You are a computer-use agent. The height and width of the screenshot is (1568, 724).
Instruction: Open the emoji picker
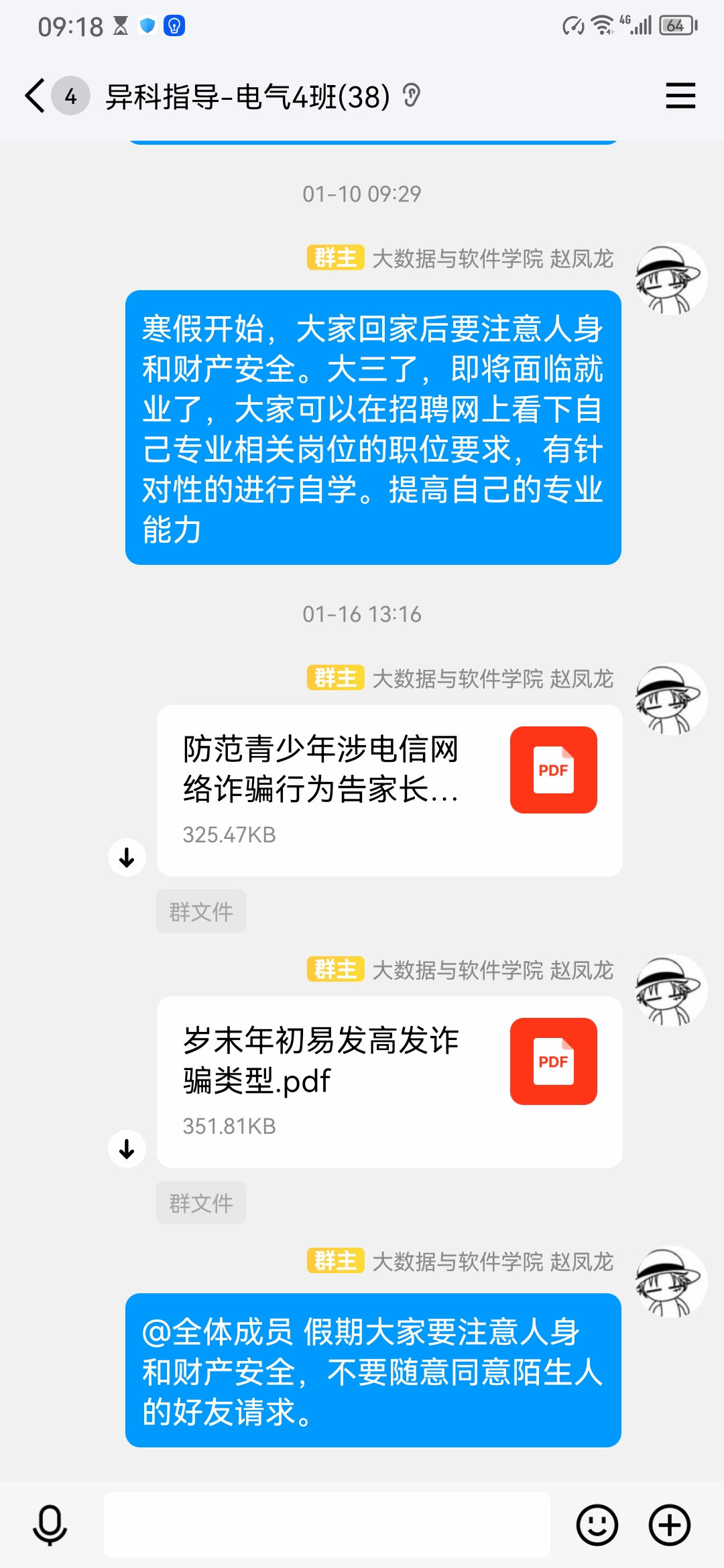[x=597, y=1525]
